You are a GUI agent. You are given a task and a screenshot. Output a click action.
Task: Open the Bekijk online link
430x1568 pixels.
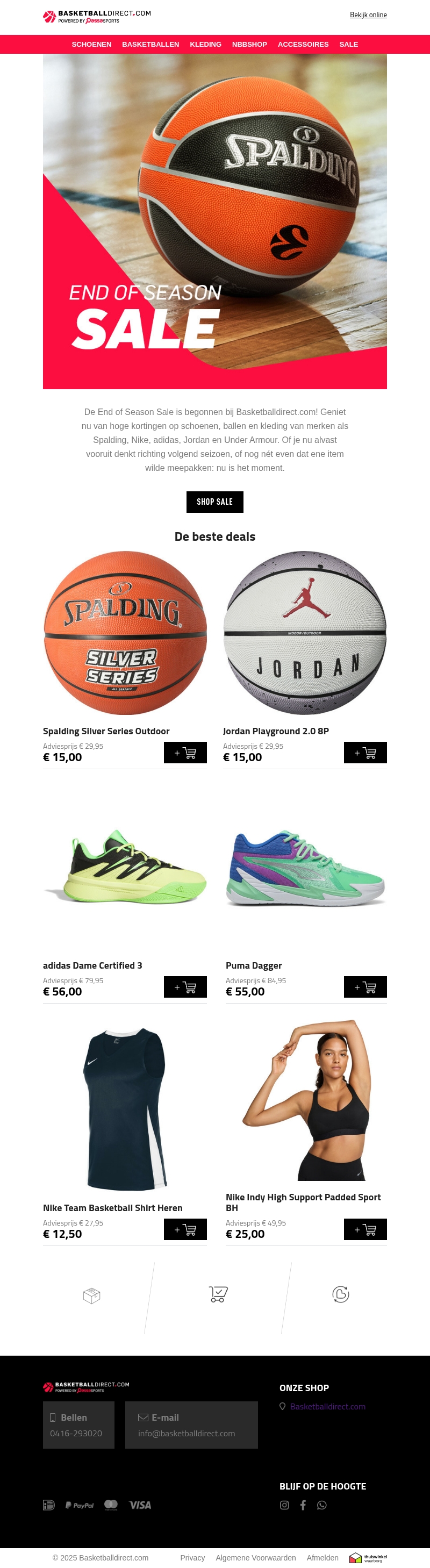(368, 15)
